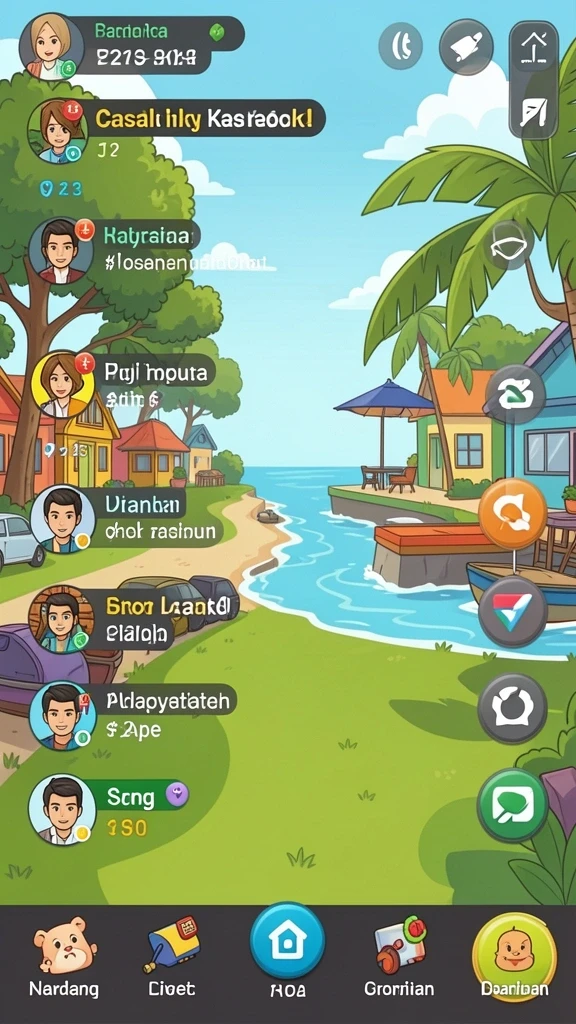Open the Pldapyatateh player entry
Viewport: 576px width, 1024px height.
(133, 715)
